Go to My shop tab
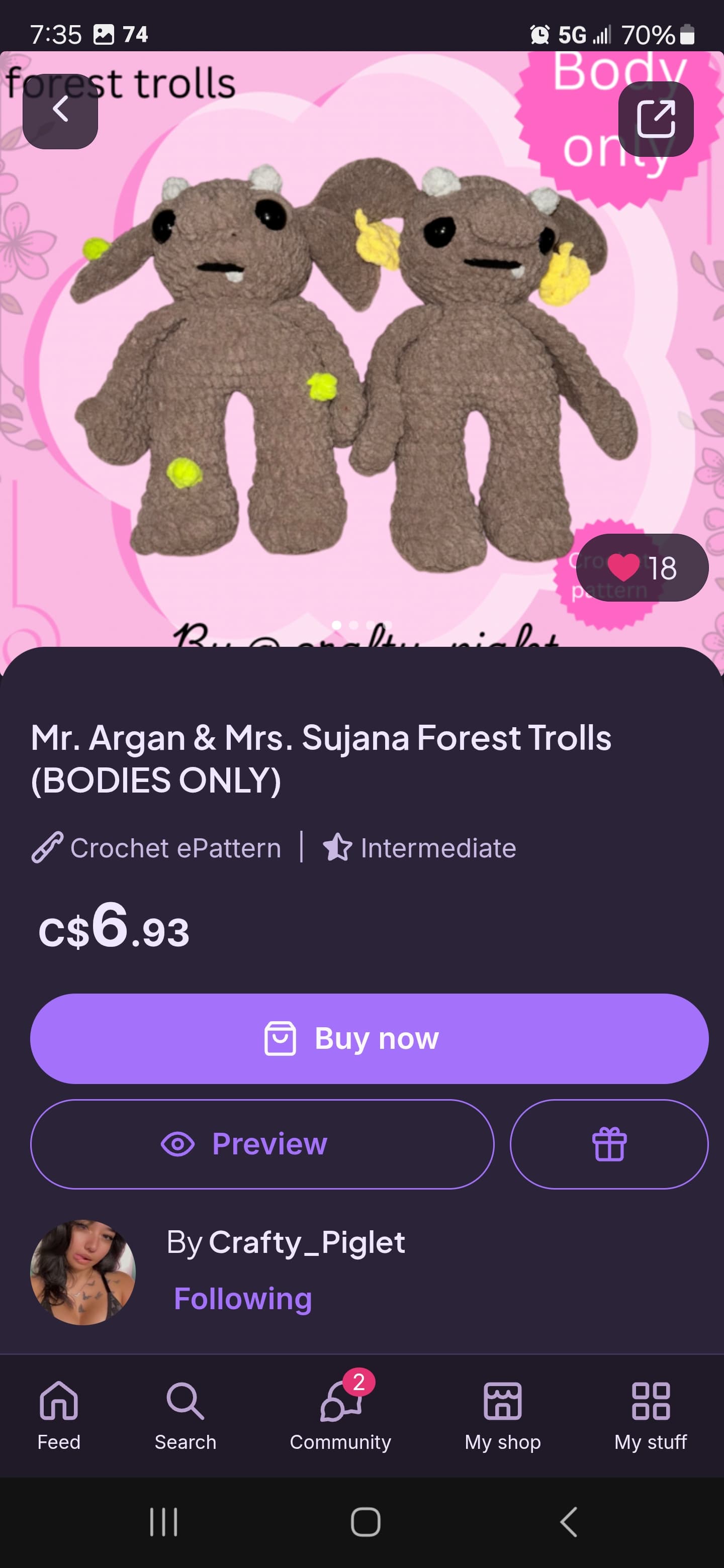 tap(502, 1416)
